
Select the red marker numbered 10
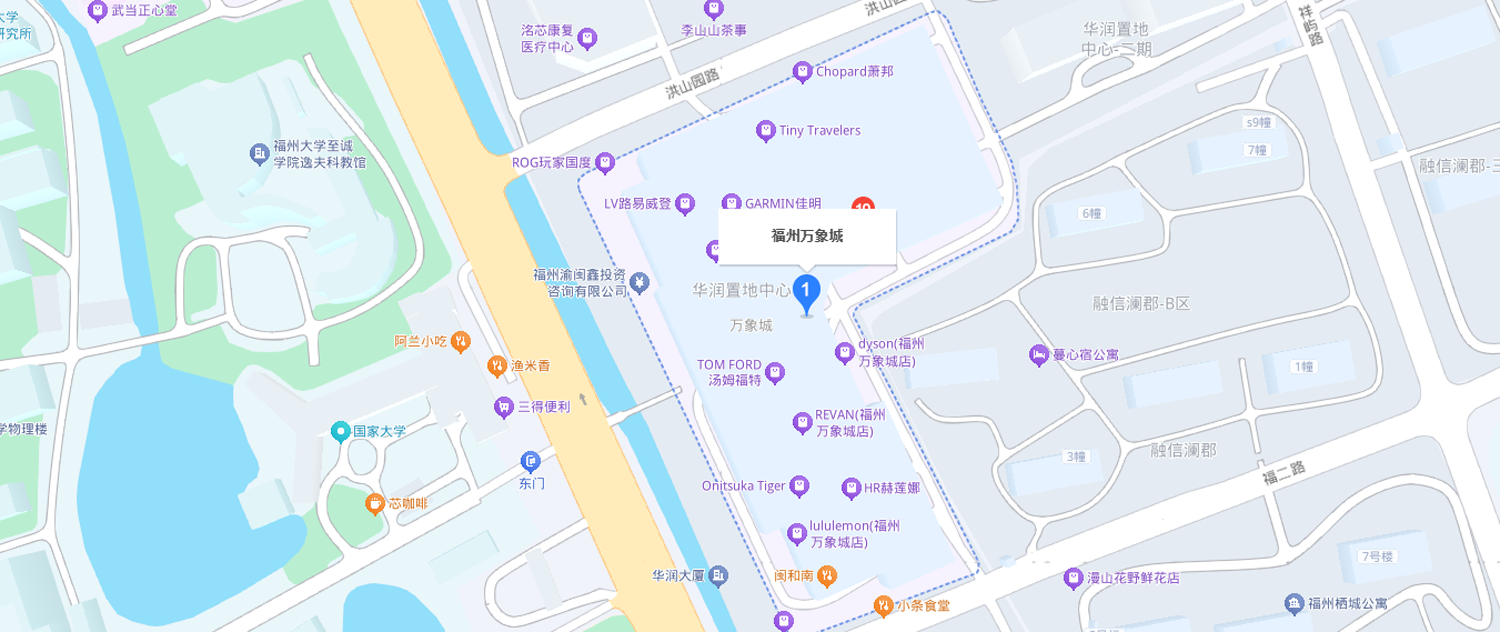tap(862, 205)
